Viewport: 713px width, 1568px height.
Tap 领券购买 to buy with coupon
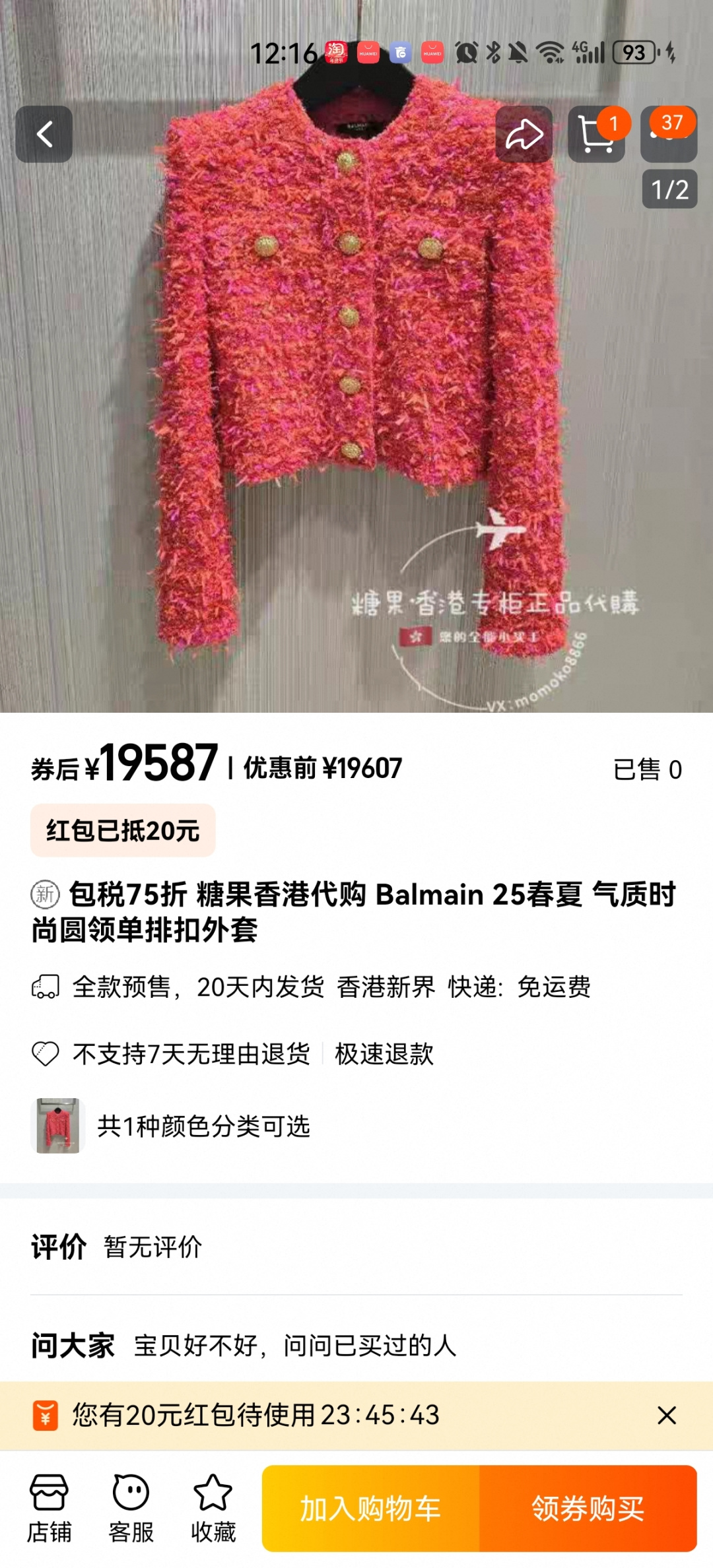(x=588, y=1508)
